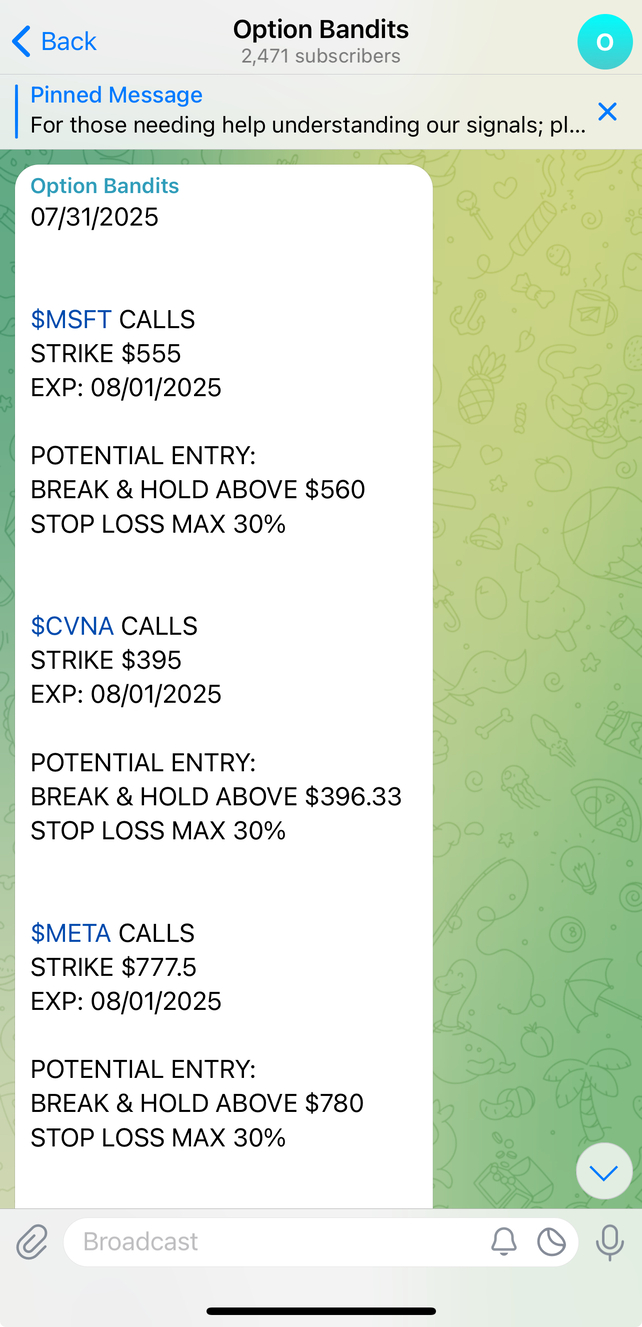
Task: Dismiss the pinned message banner
Action: (607, 111)
